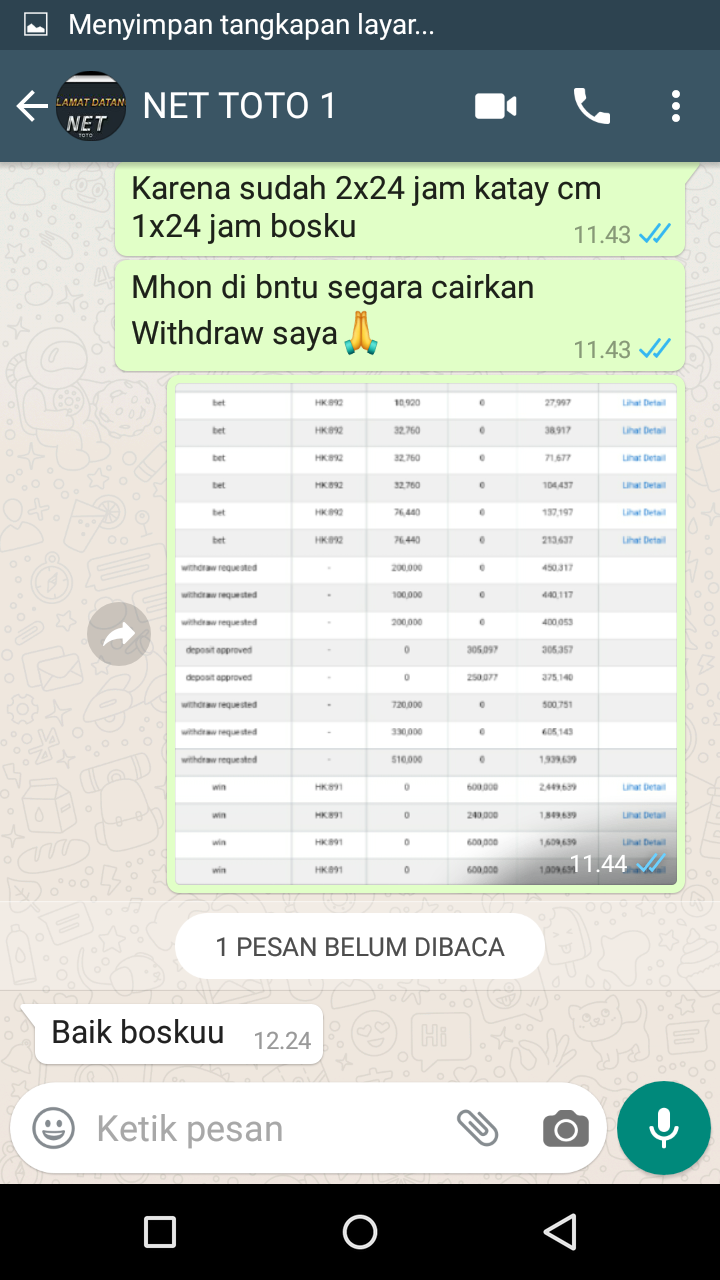
Task: Go to the Android home screen
Action: click(360, 1232)
